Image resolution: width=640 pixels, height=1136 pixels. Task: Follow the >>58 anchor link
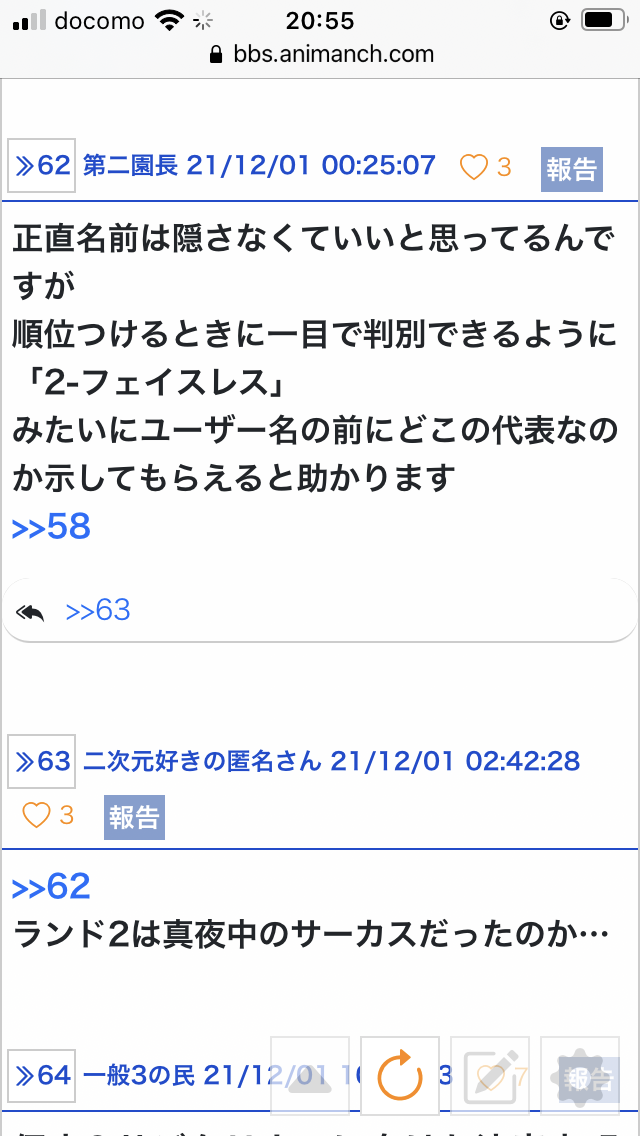[x=51, y=527]
